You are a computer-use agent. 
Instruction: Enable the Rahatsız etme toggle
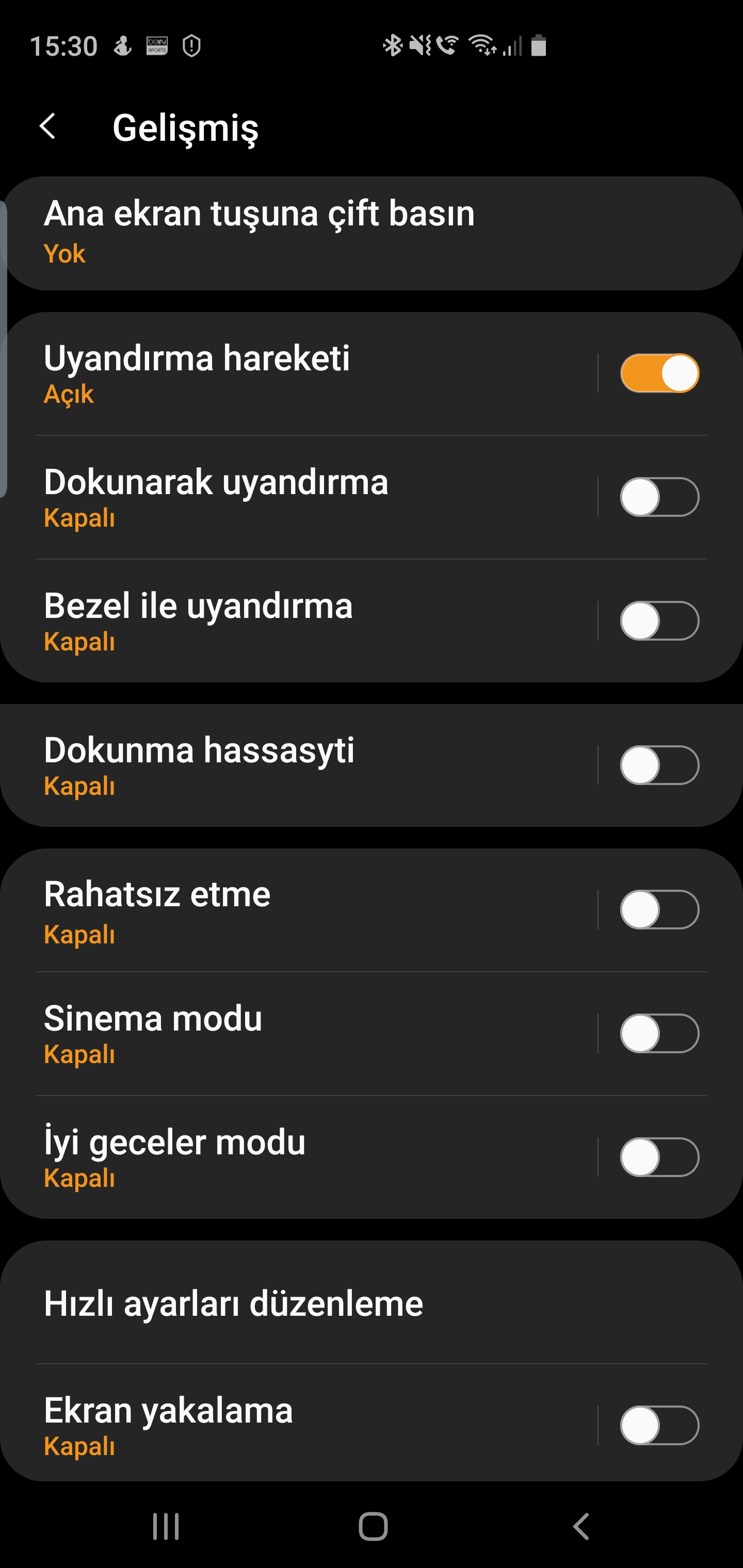(659, 909)
